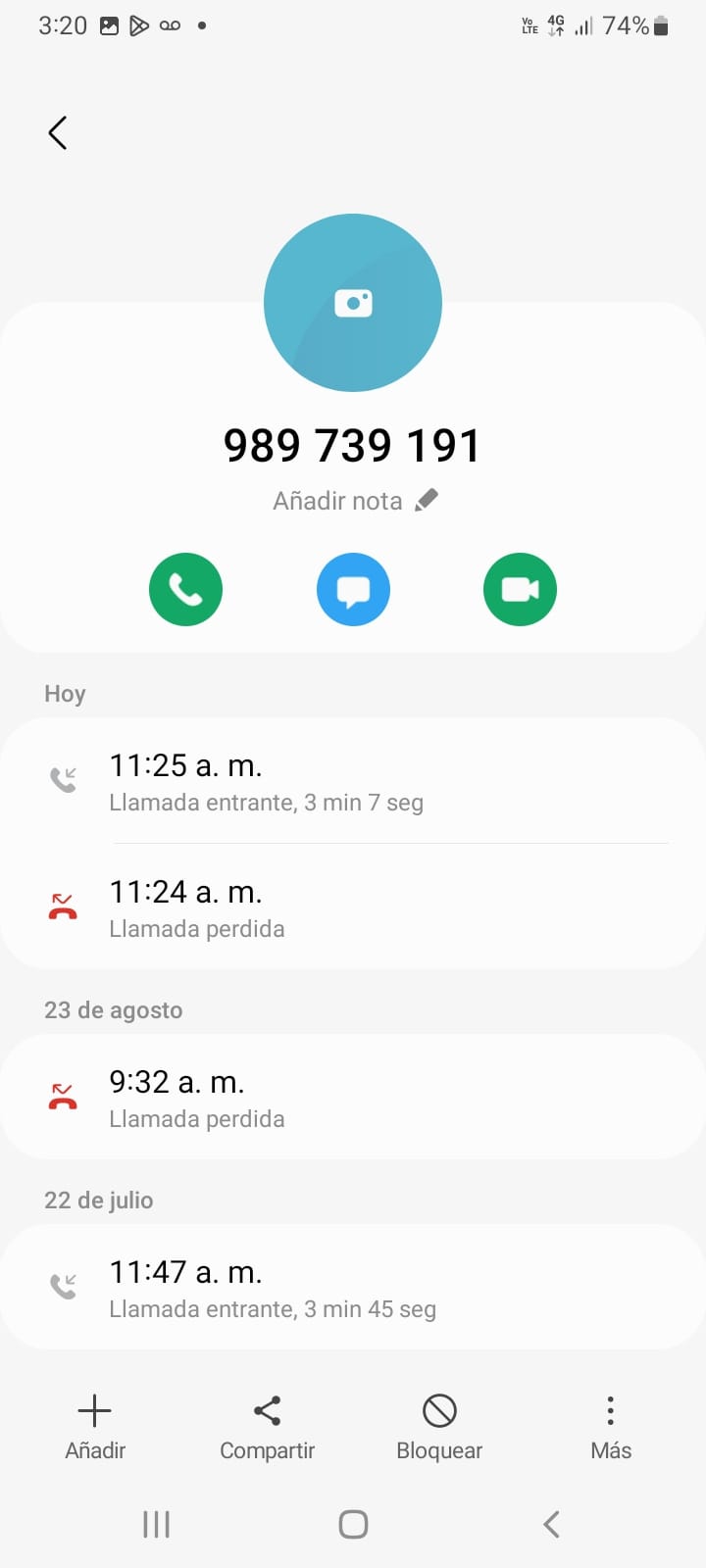Send a message to this number
This screenshot has height=1568, width=706.
pyautogui.click(x=353, y=589)
